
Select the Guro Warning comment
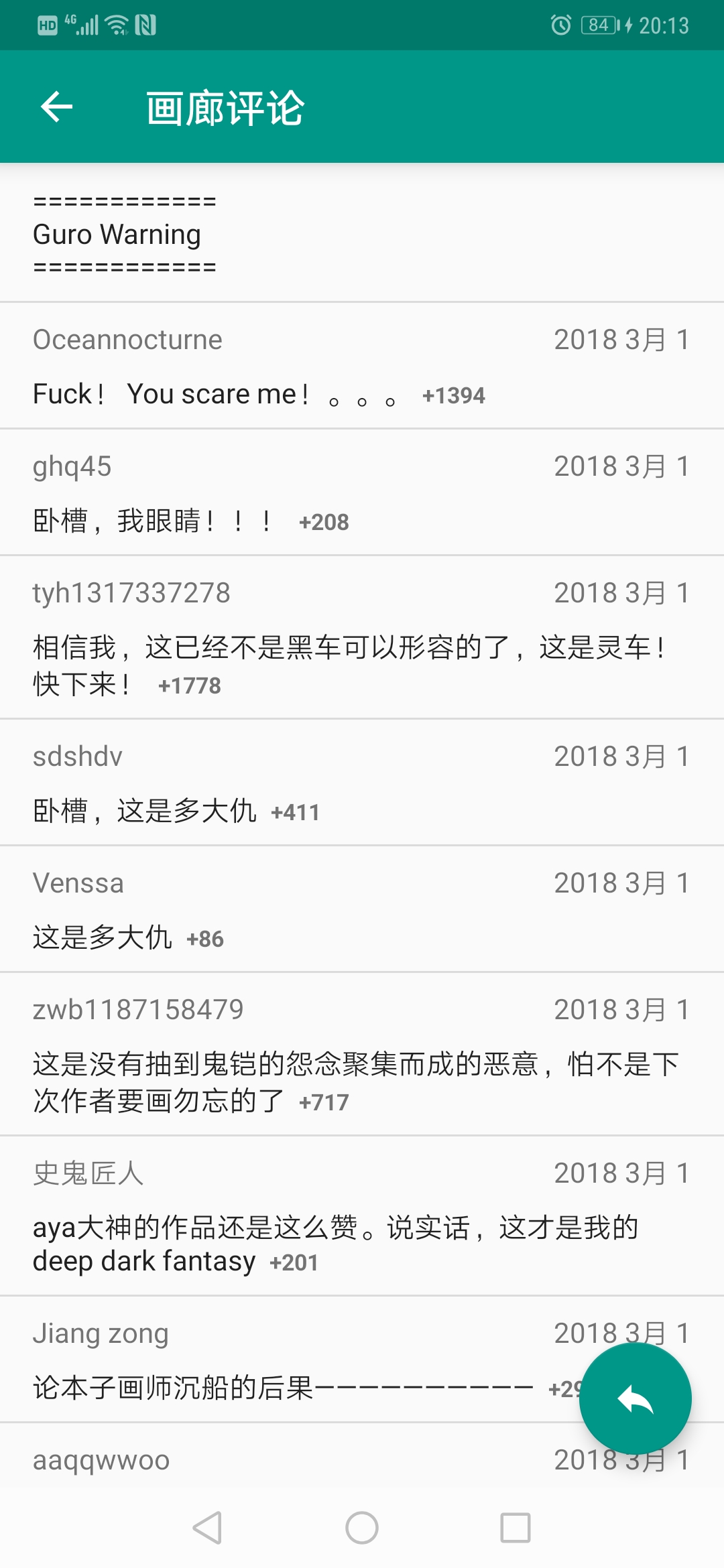[x=362, y=233]
